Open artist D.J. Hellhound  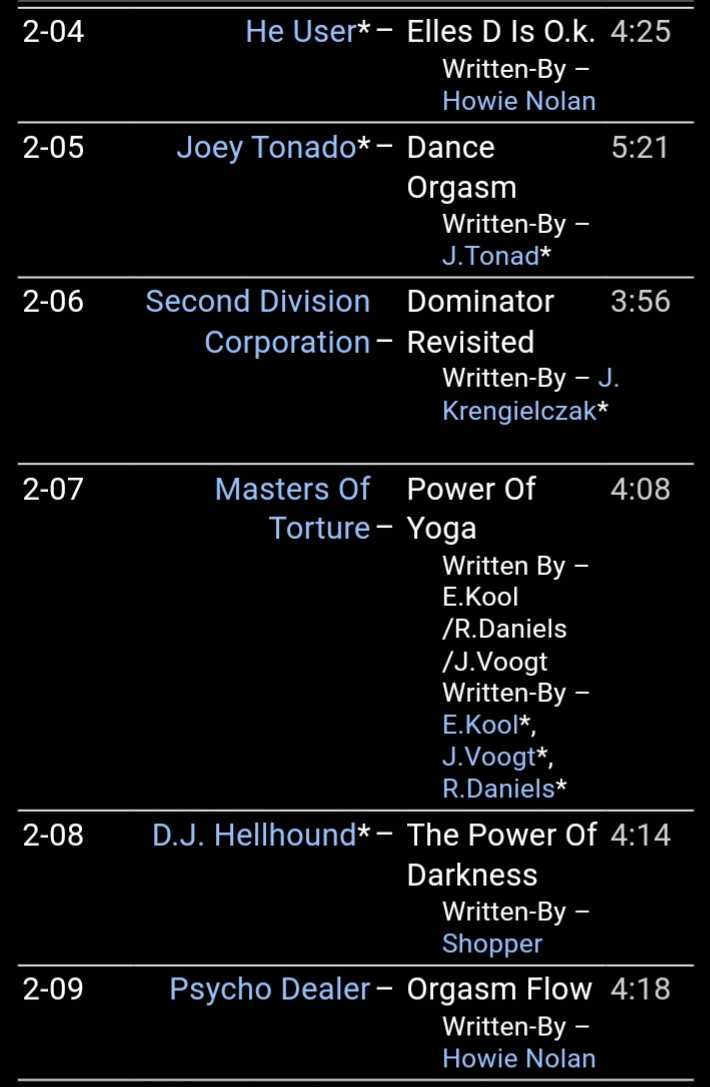(254, 835)
